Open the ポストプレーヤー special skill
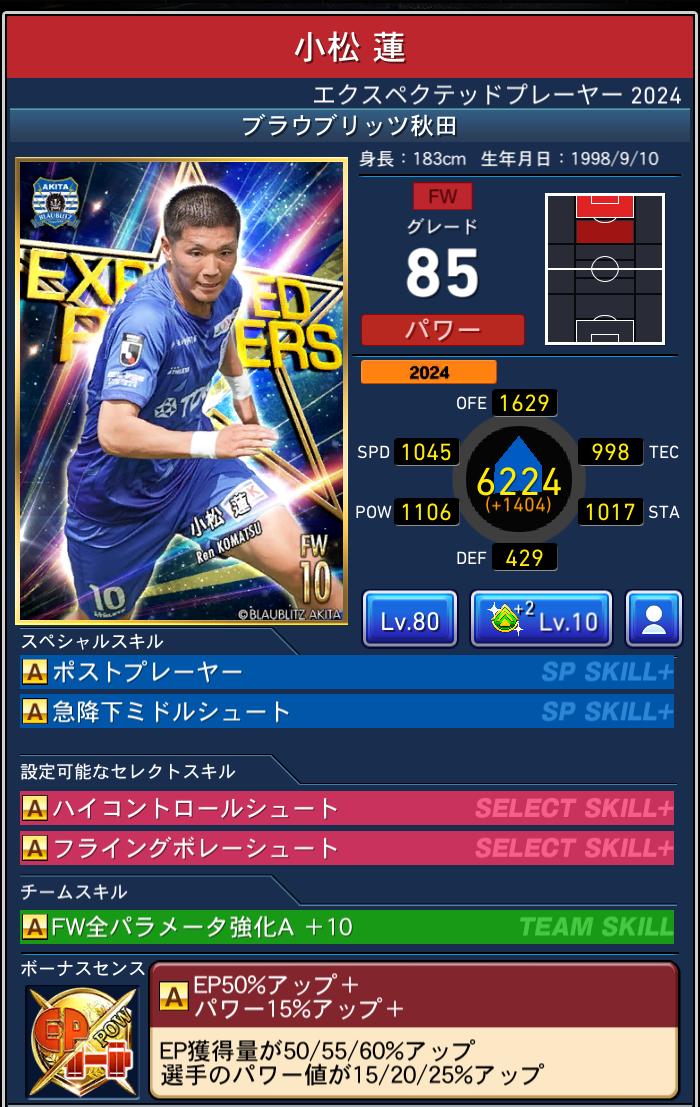This screenshot has width=700, height=1107. 346,672
